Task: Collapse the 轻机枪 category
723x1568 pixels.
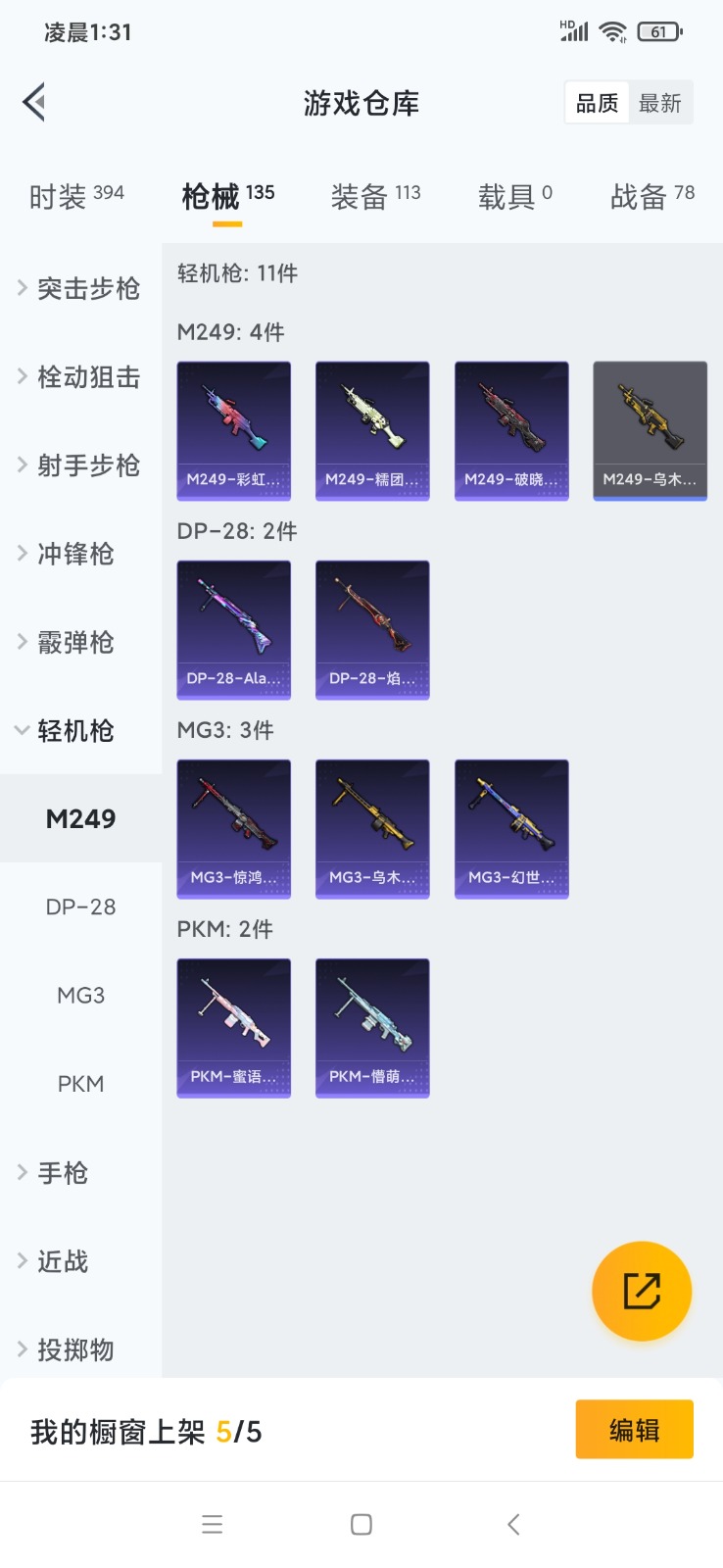Action: [80, 731]
